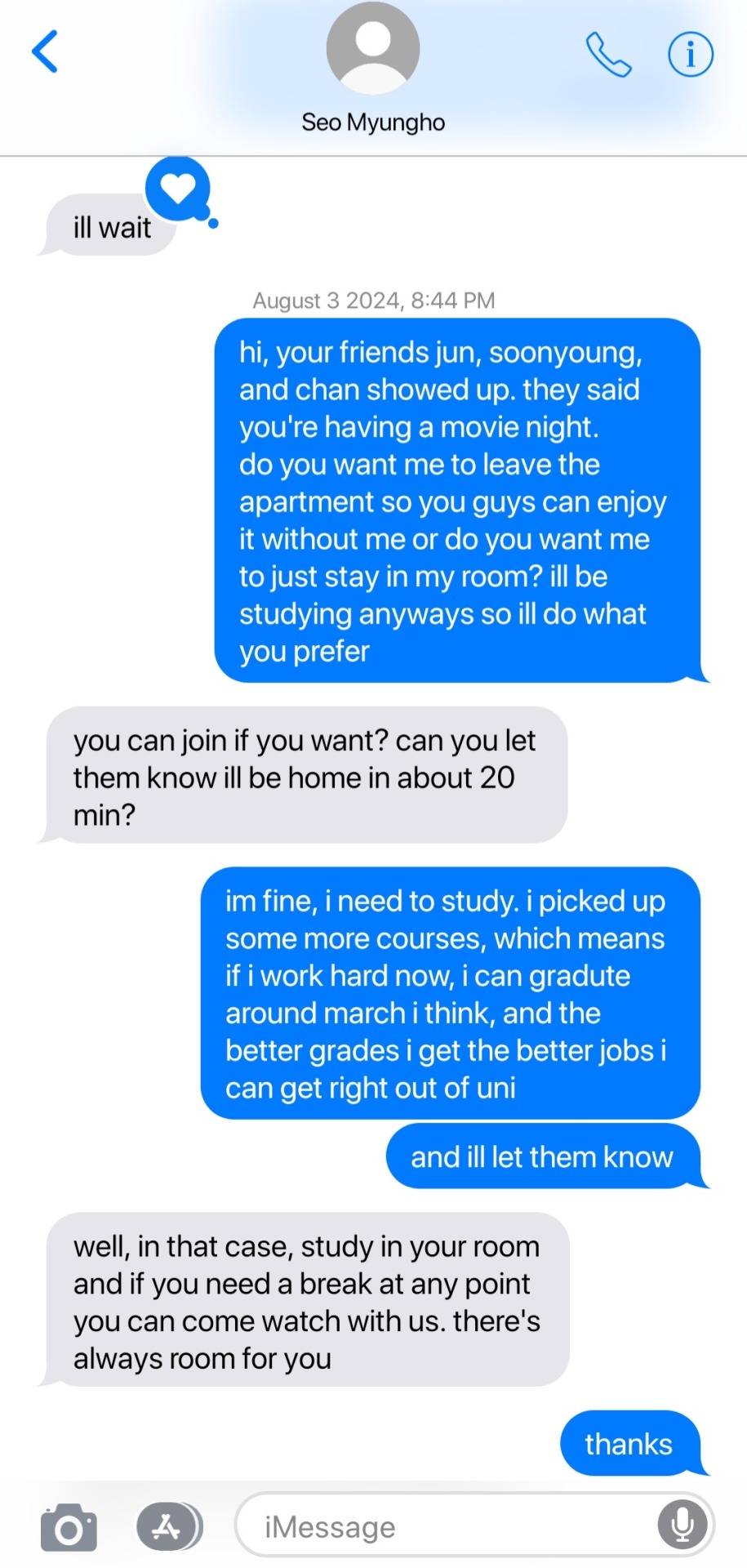Record an audio message with the microphone
Viewport: 747px width, 1568px height.
click(x=683, y=1525)
